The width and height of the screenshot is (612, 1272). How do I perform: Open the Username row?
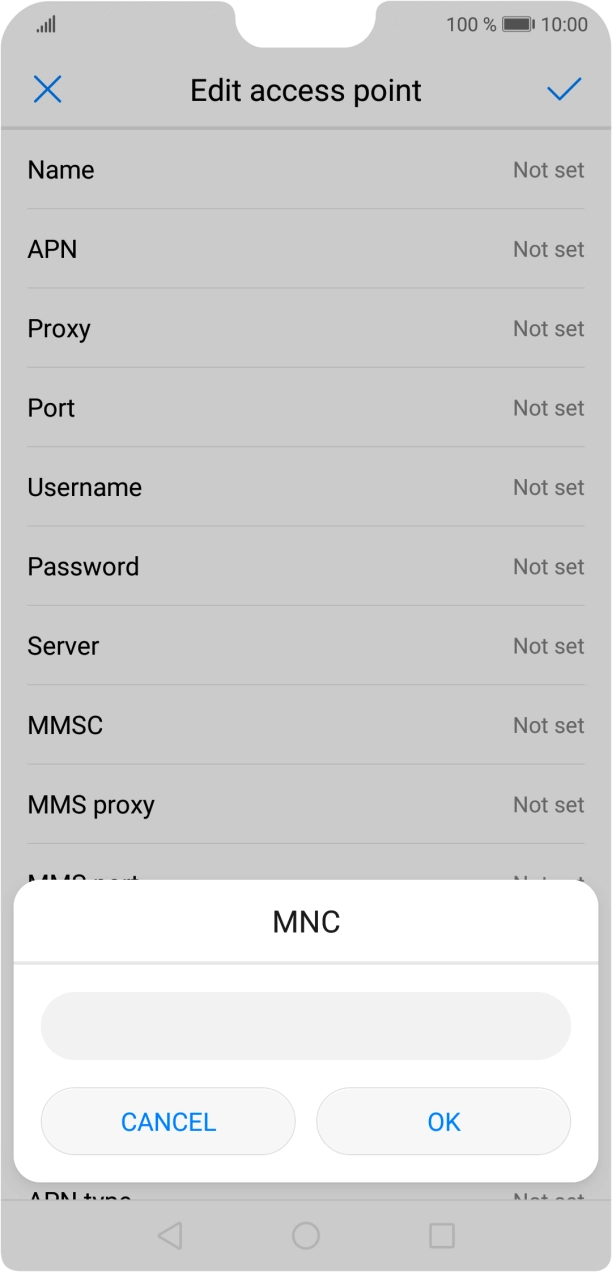pyautogui.click(x=305, y=487)
